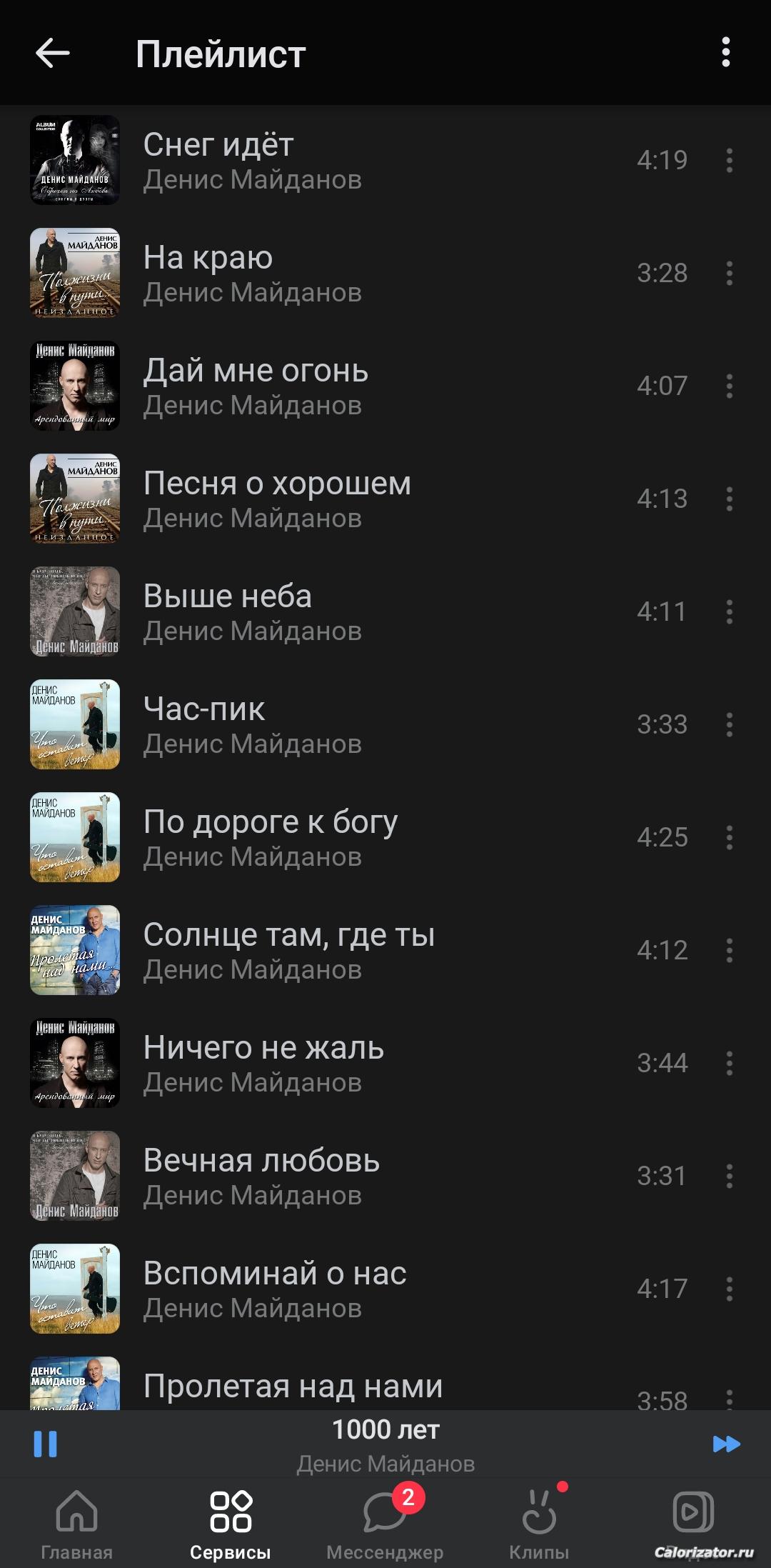Viewport: 771px width, 1568px height.
Task: Switch to the Главная tab
Action: [76, 1523]
